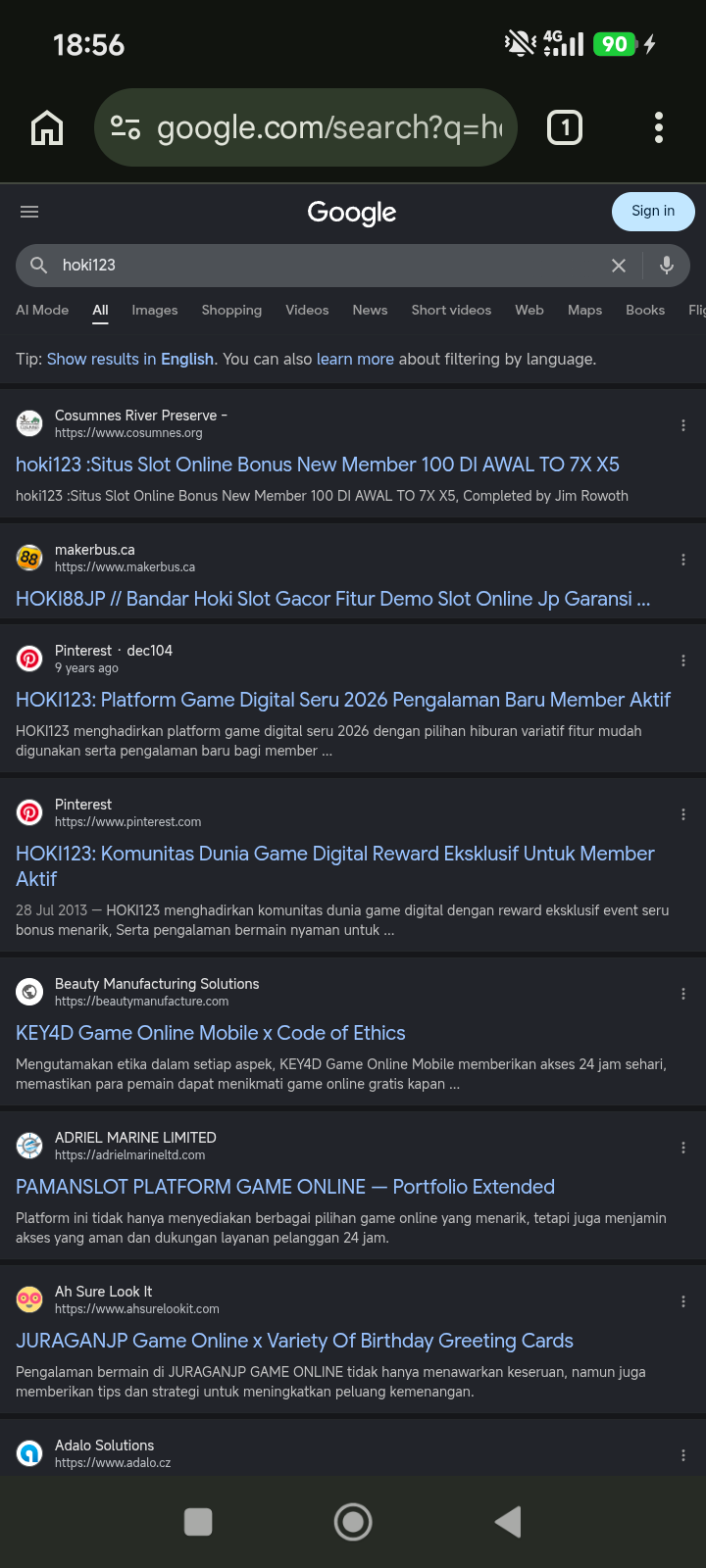Open the Google hamburger menu
Image resolution: width=706 pixels, height=1568 pixels.
tap(29, 212)
